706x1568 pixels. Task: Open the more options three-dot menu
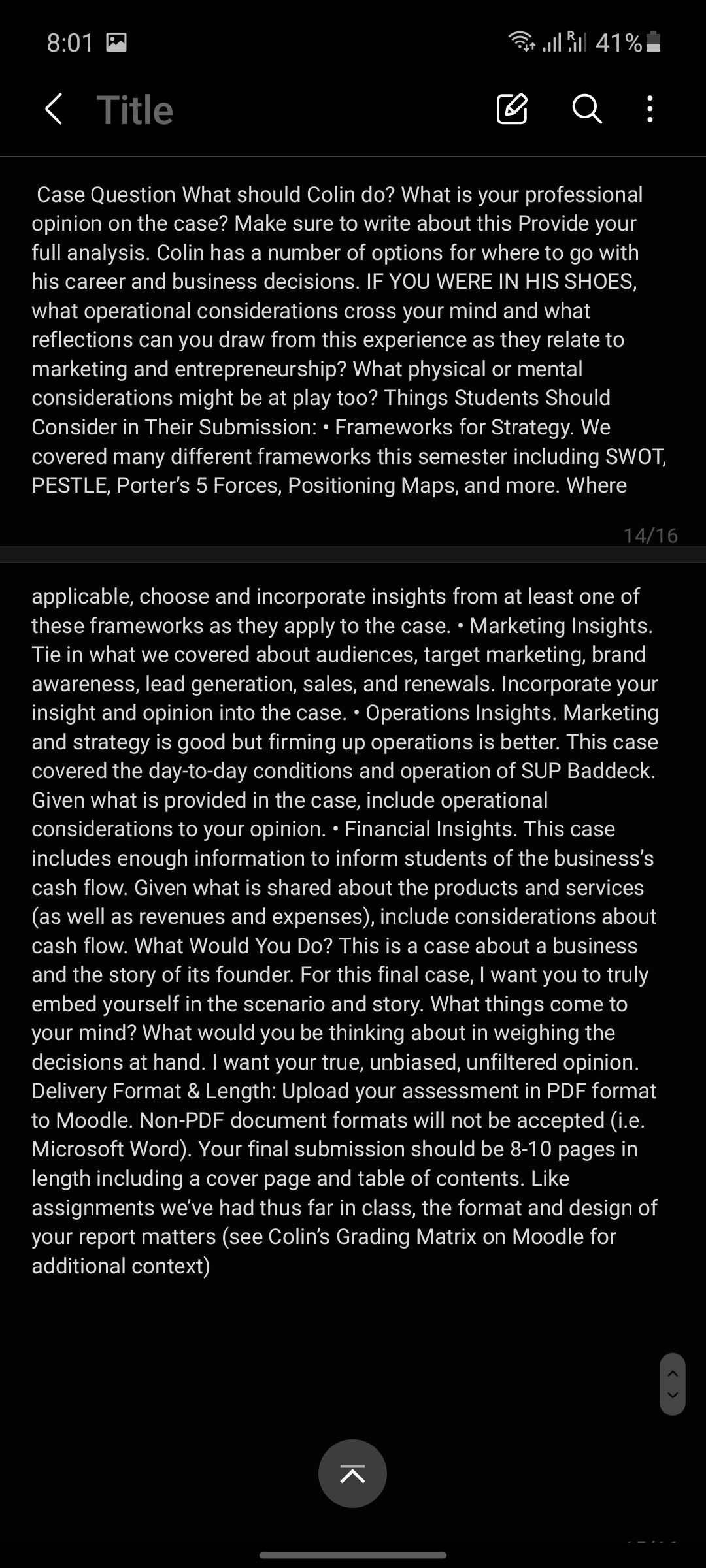coord(648,109)
